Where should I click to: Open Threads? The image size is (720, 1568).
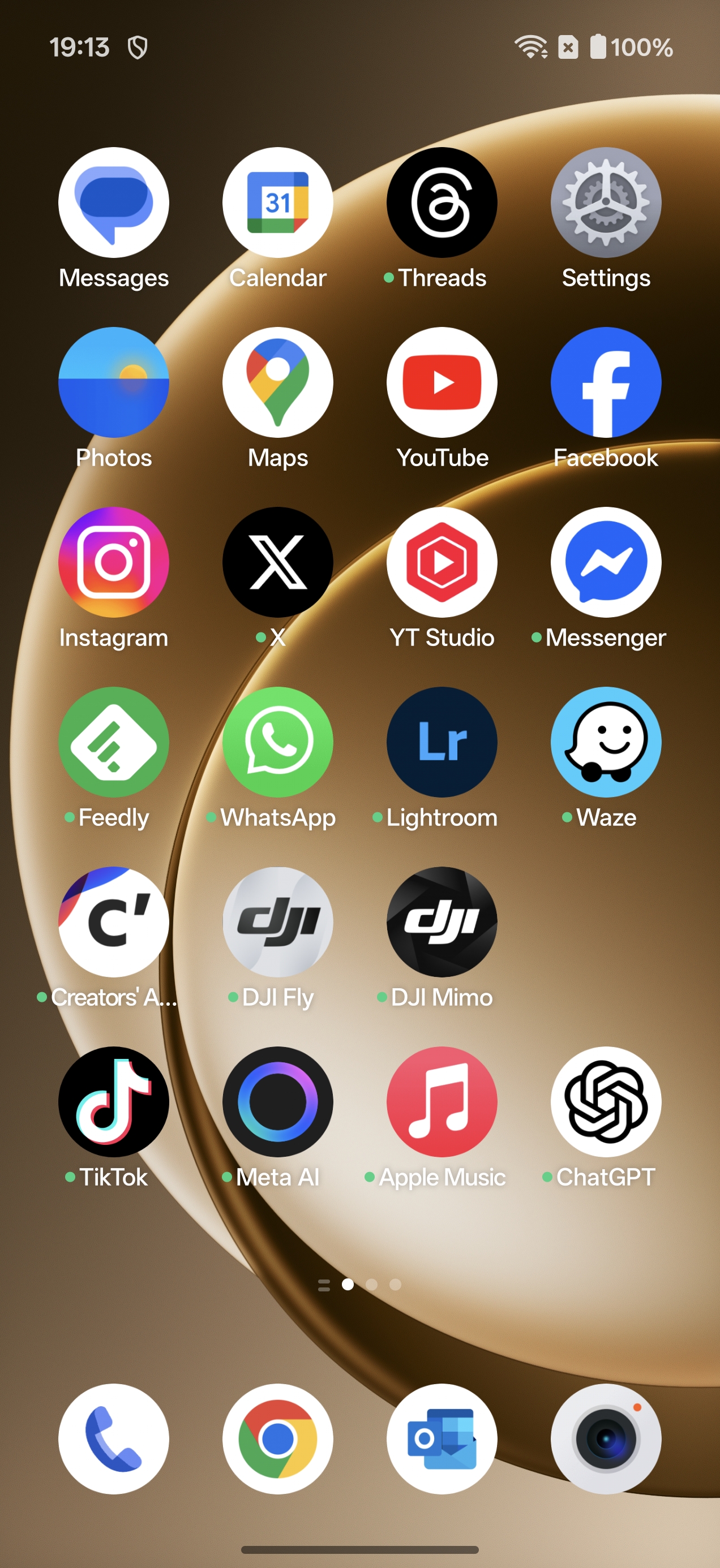click(442, 202)
